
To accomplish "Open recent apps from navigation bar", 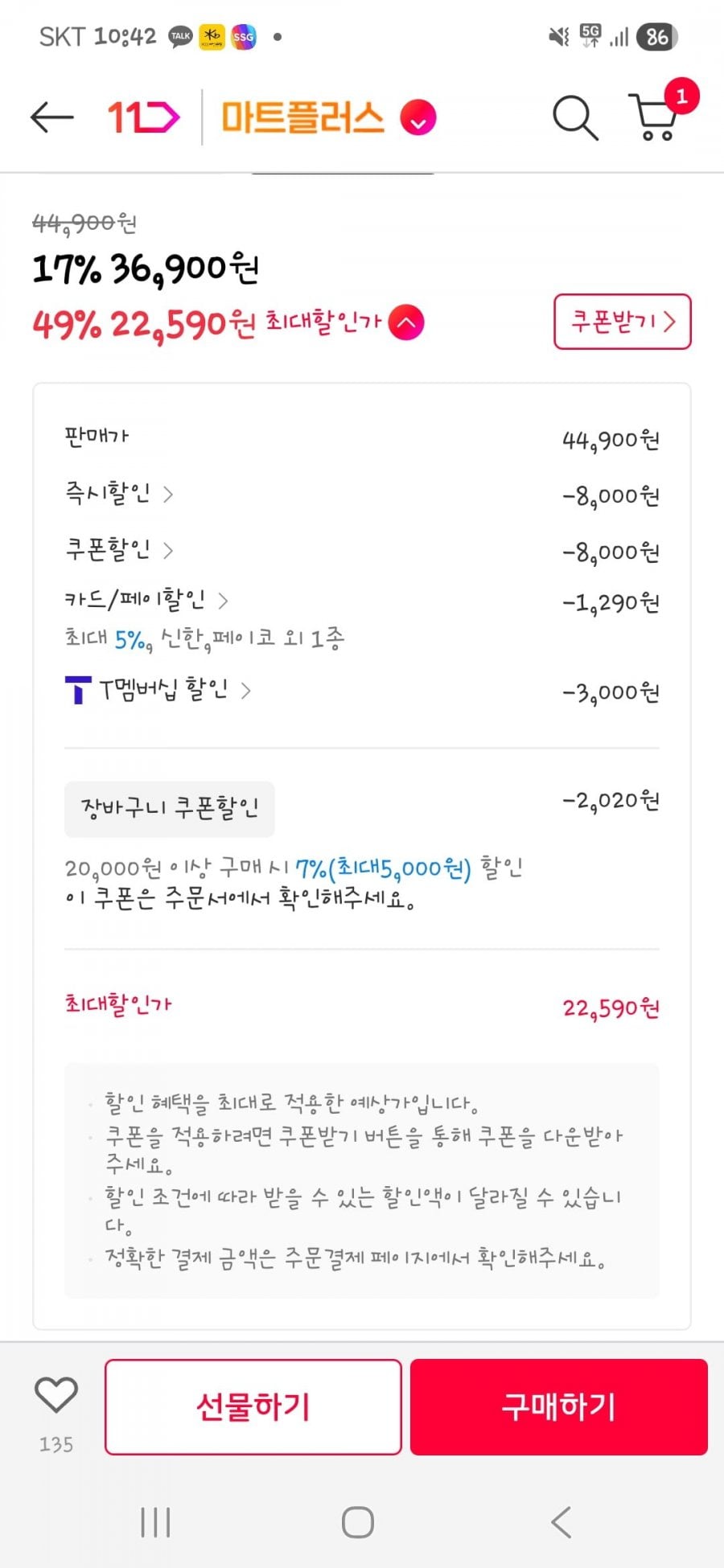I will pyautogui.click(x=155, y=1522).
